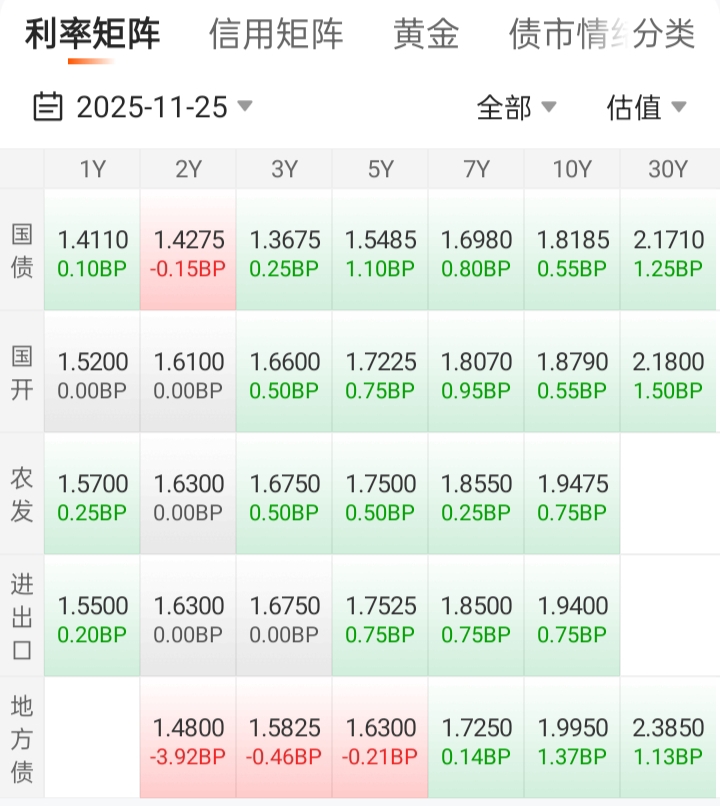
Task: Select the 债市情绪 tab
Action: click(558, 34)
